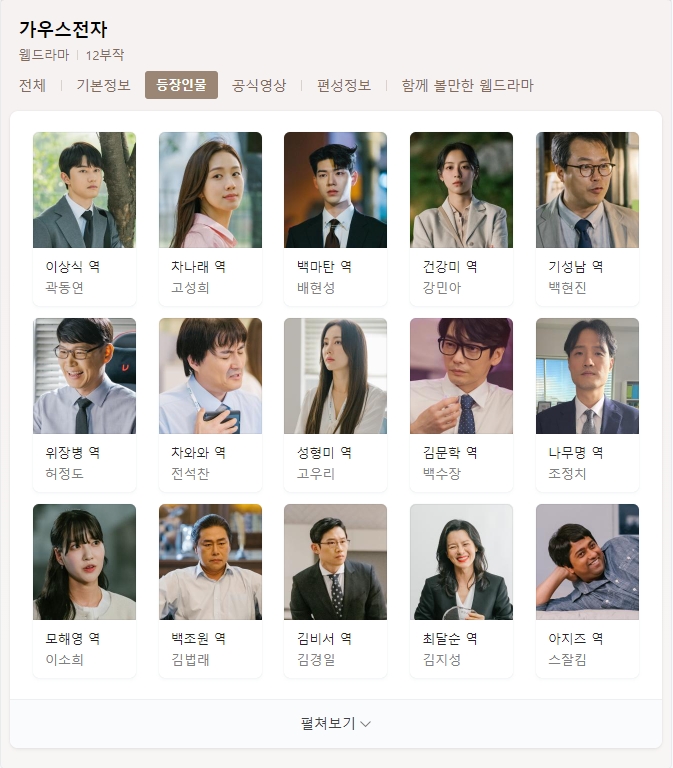673x768 pixels.
Task: Open the 최달순 역 김지성 card
Action: tap(461, 590)
